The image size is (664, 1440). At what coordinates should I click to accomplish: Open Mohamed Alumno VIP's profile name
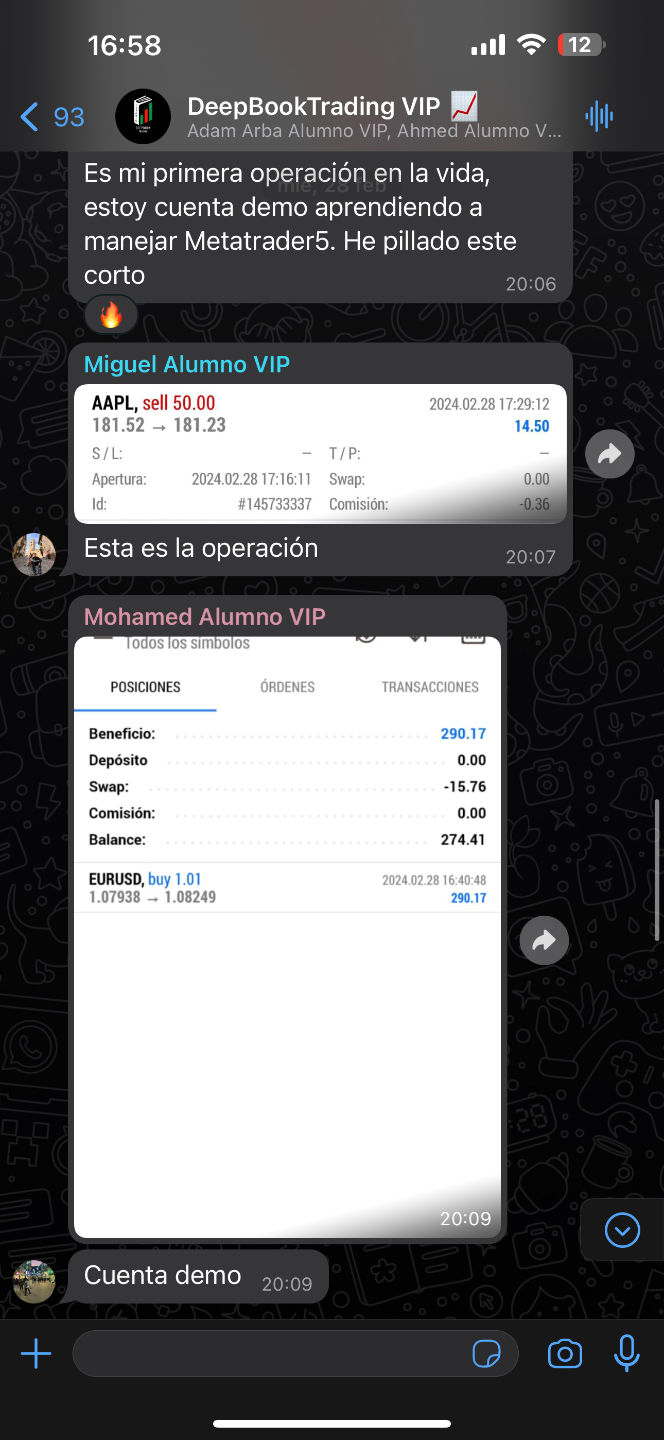pos(204,617)
